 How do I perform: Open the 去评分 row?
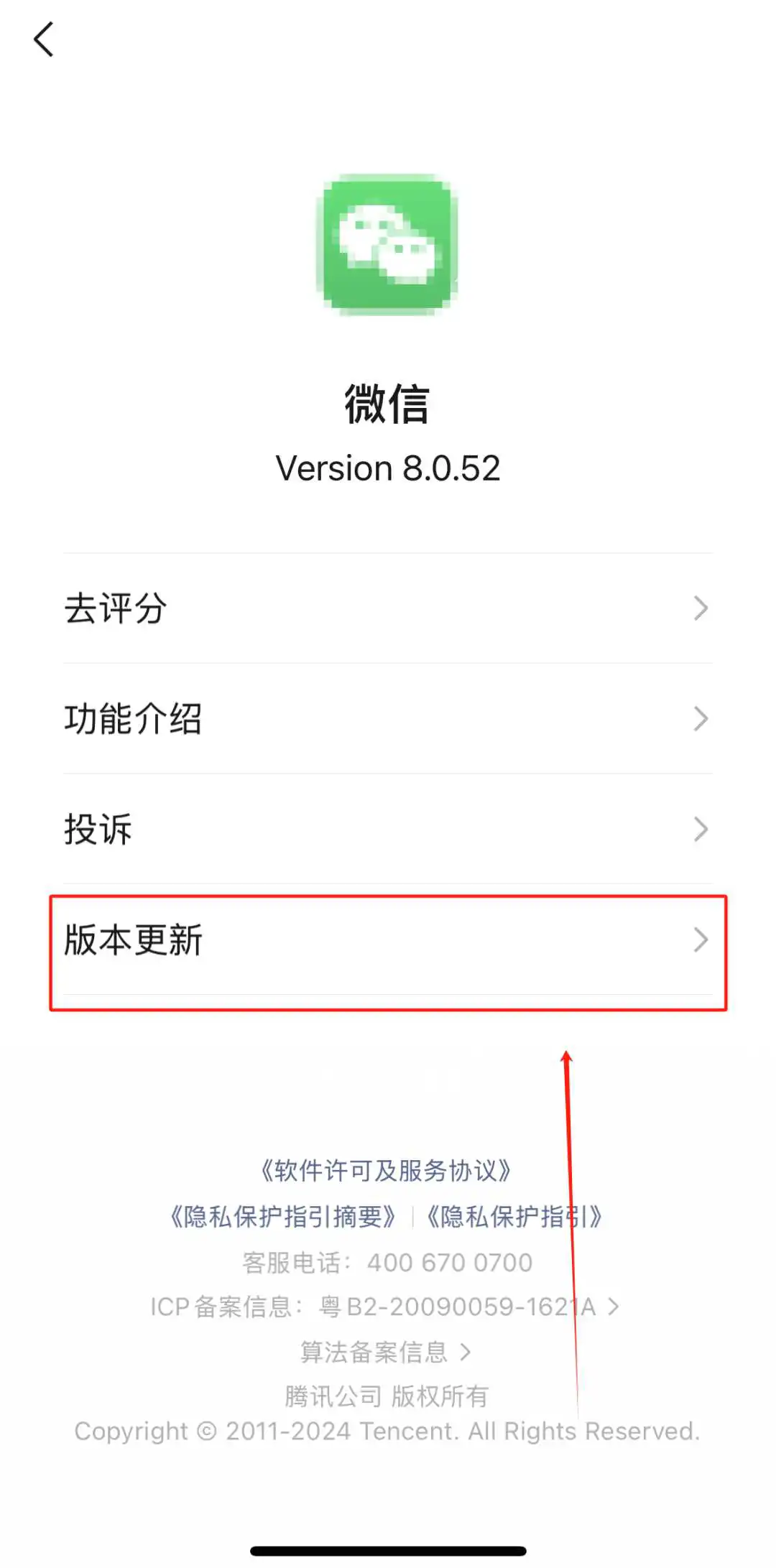pyautogui.click(x=388, y=608)
